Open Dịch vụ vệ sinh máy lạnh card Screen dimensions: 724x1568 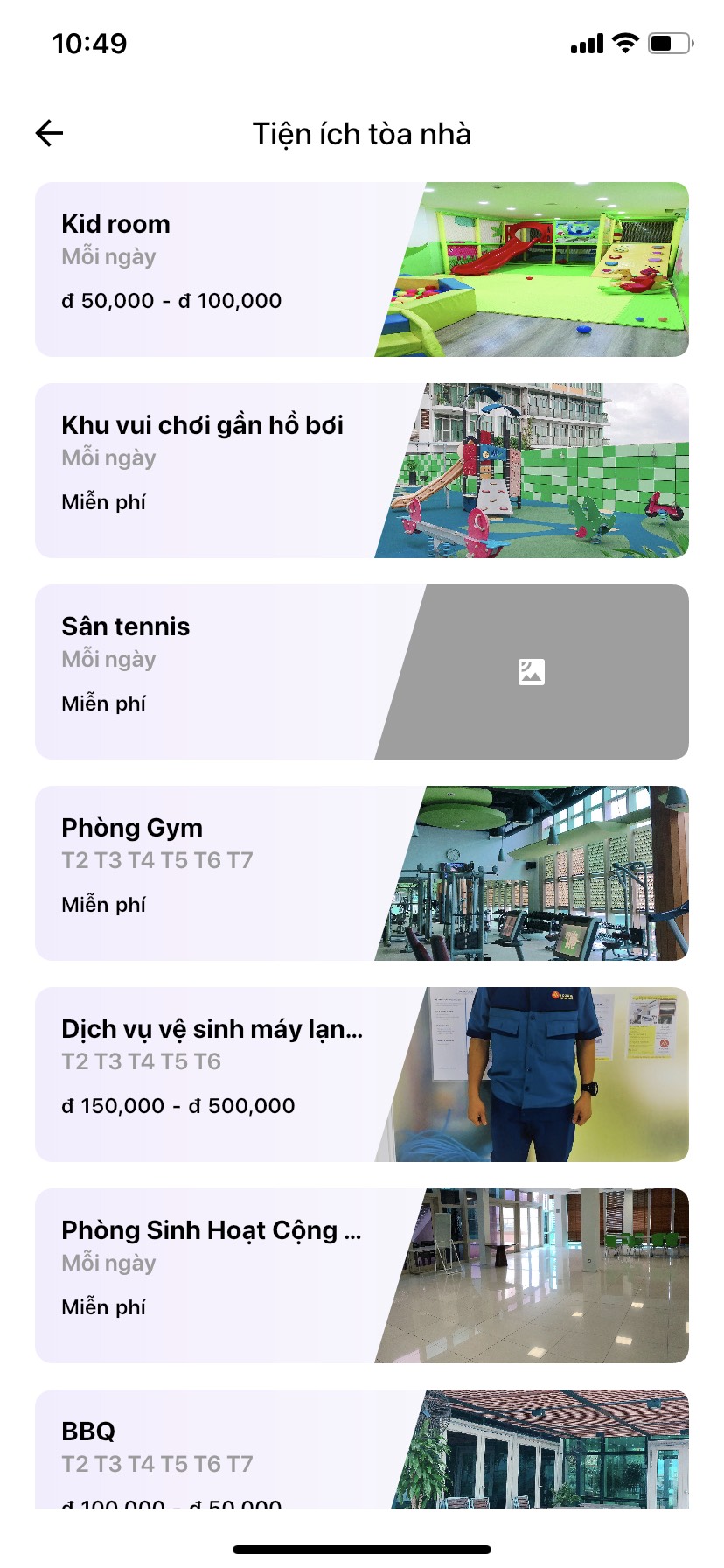pyautogui.click(x=361, y=1074)
